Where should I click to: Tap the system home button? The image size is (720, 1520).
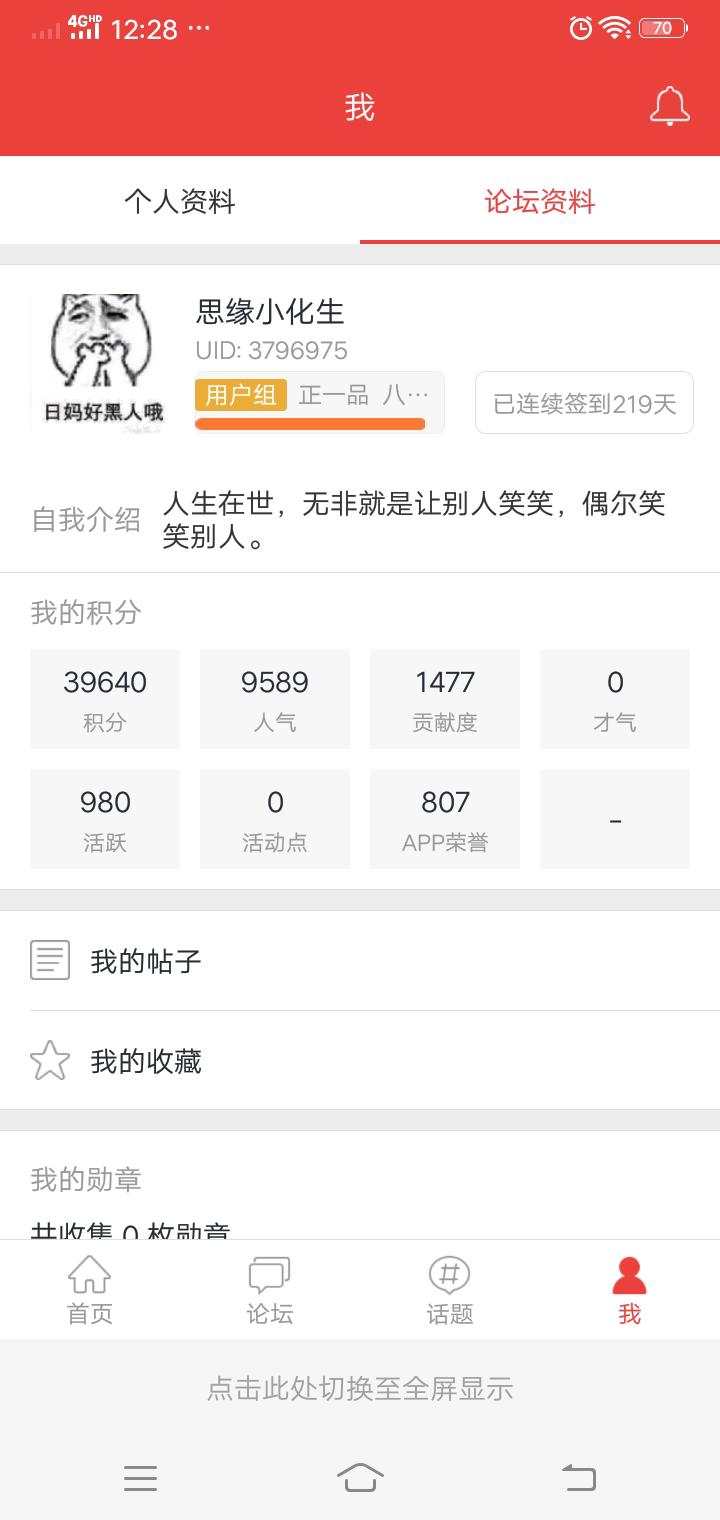(360, 1477)
